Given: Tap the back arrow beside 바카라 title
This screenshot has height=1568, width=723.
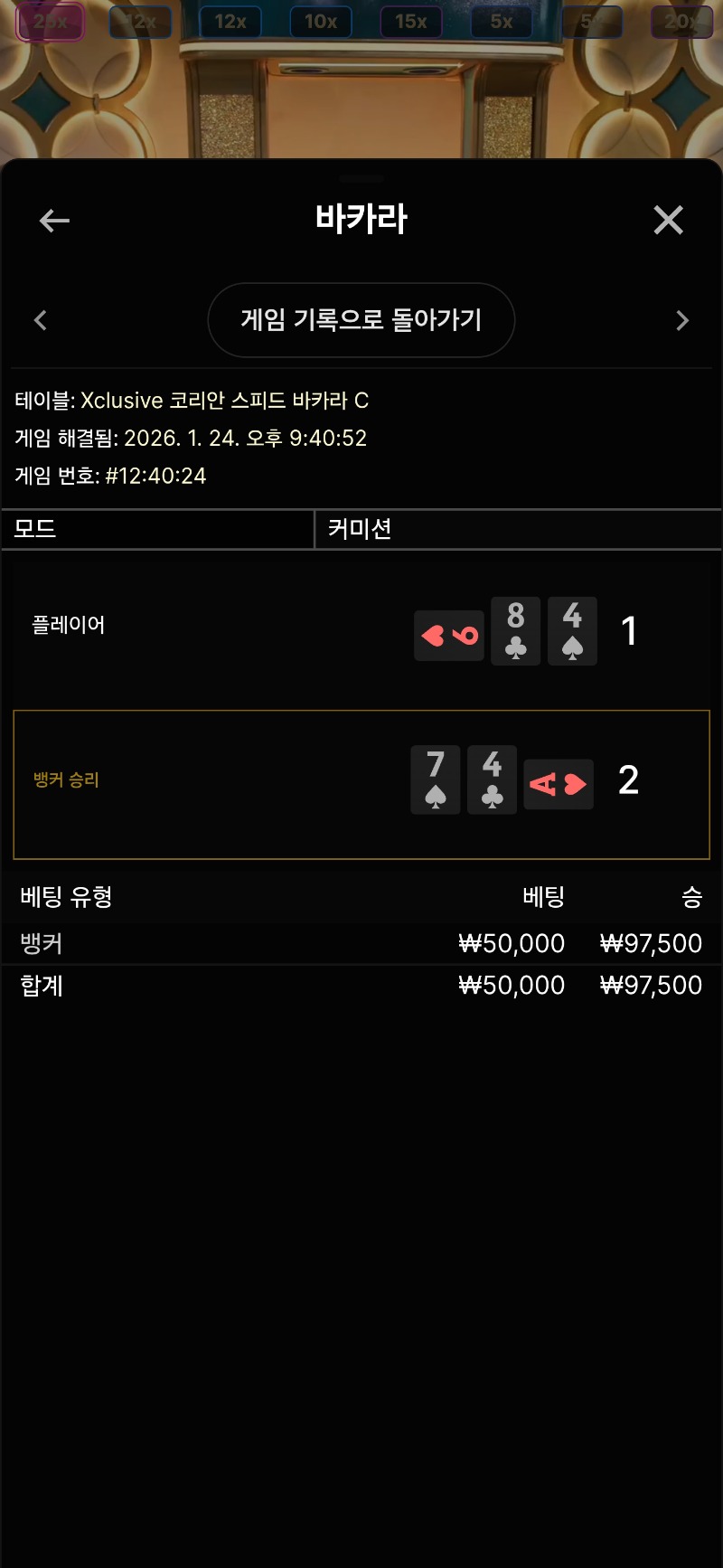Looking at the screenshot, I should (54, 220).
